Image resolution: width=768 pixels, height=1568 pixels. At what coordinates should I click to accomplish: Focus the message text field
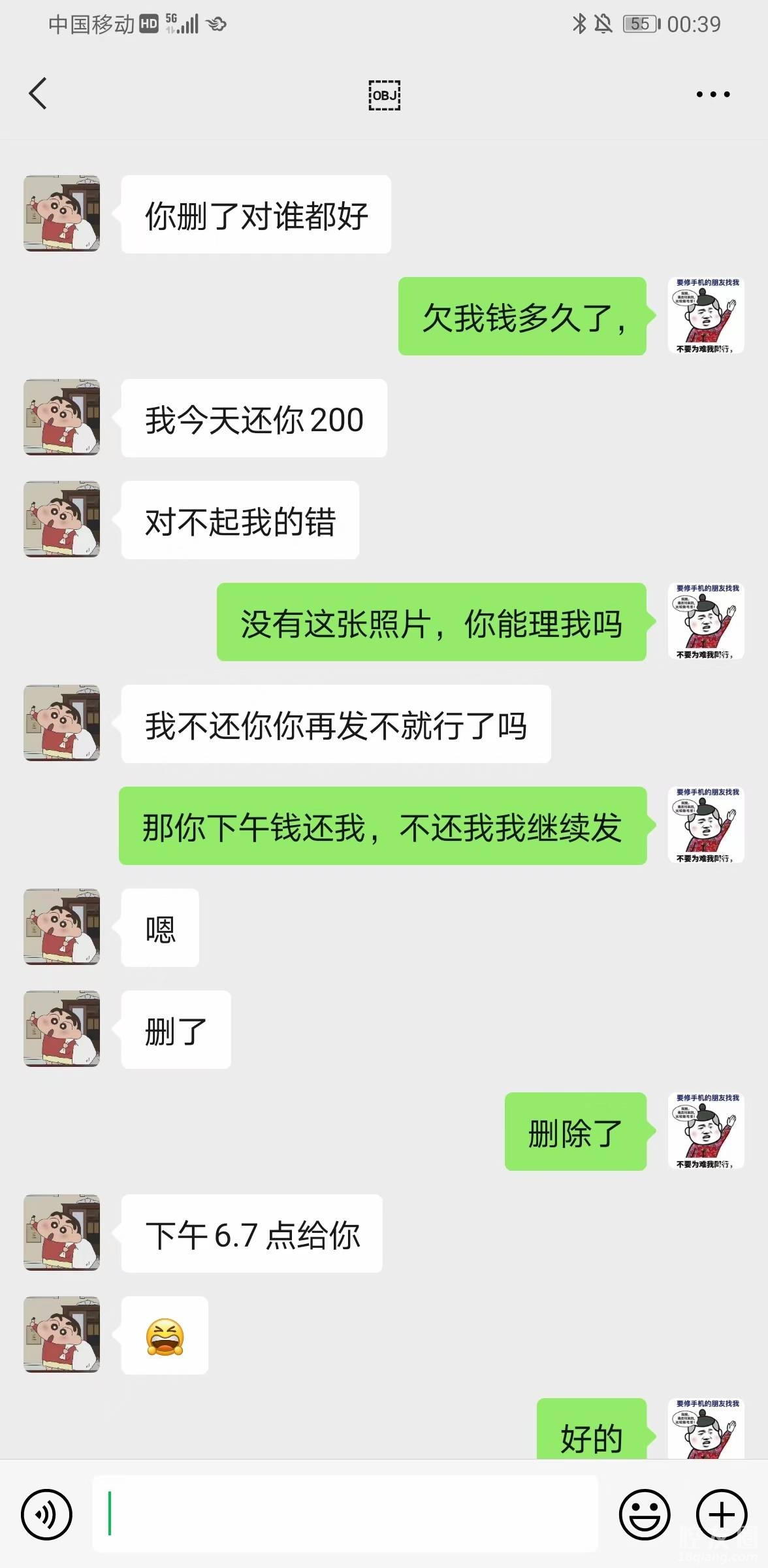[345, 1514]
